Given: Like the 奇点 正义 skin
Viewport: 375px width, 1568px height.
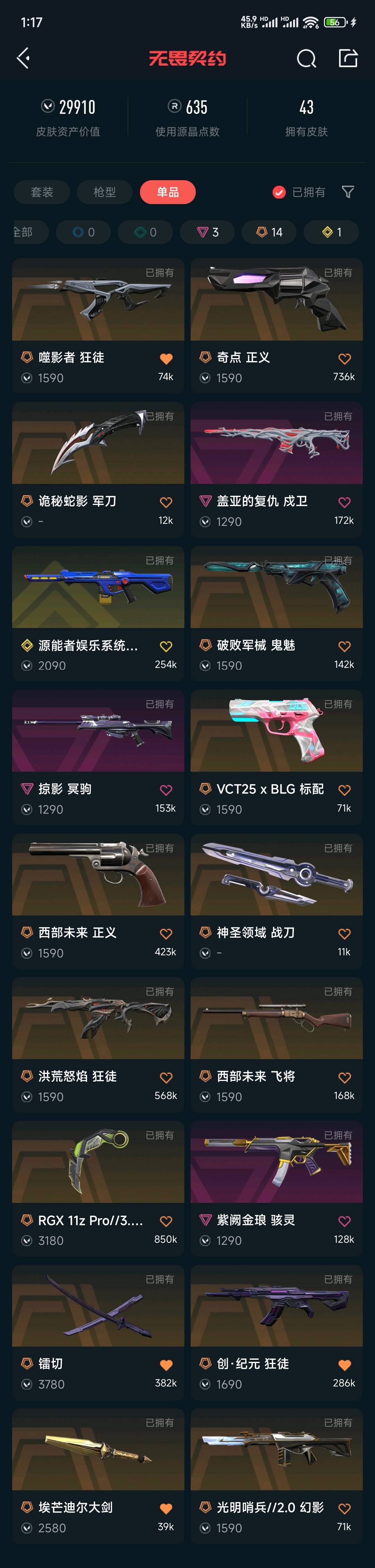Looking at the screenshot, I should click(x=344, y=359).
